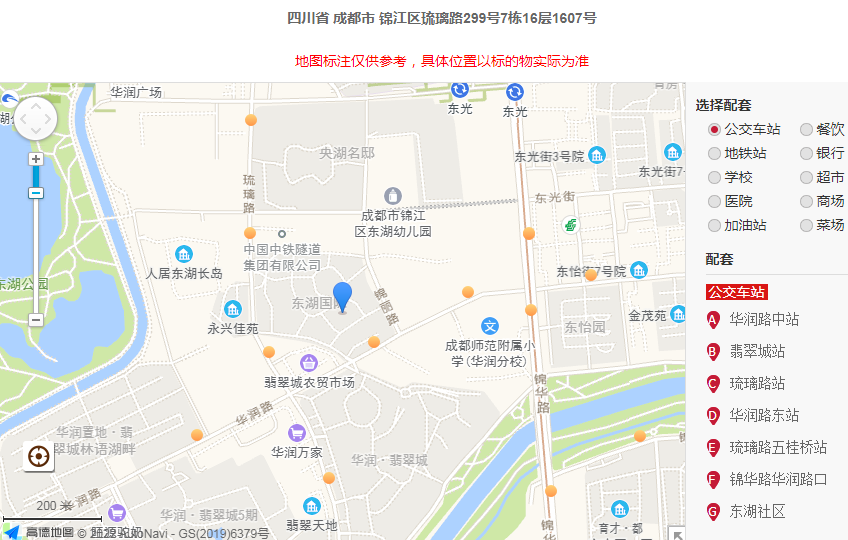Image resolution: width=848 pixels, height=540 pixels.
Task: Show 琉璃路站 on the map
Action: pyautogui.click(x=757, y=384)
